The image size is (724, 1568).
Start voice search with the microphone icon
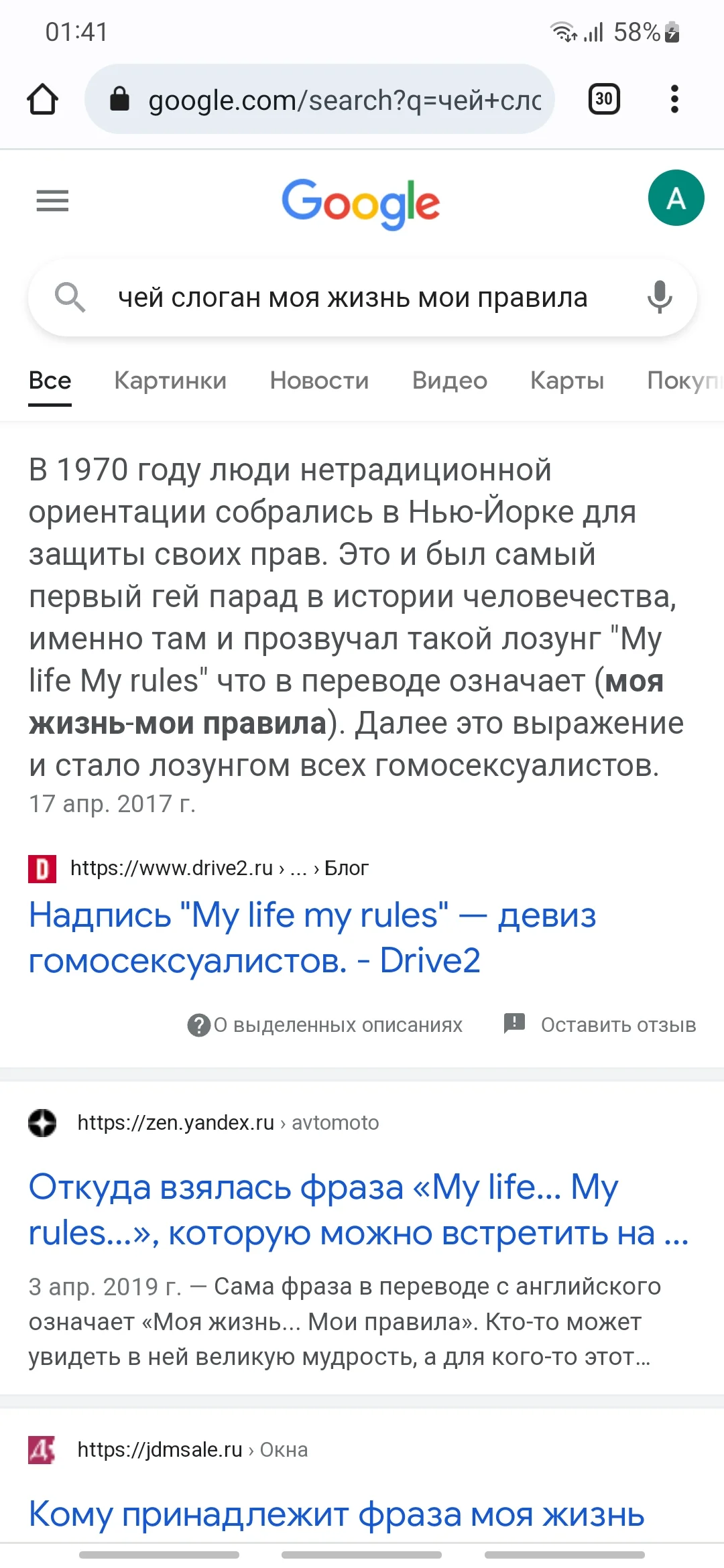coord(659,298)
